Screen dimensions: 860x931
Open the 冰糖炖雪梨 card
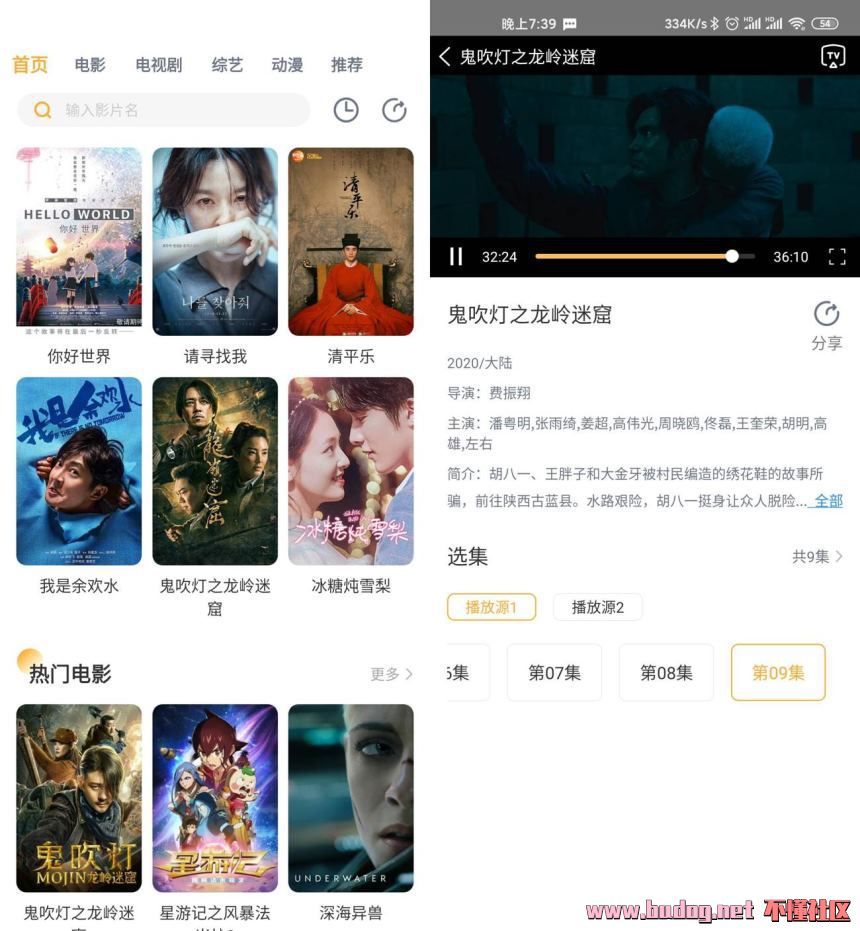351,471
